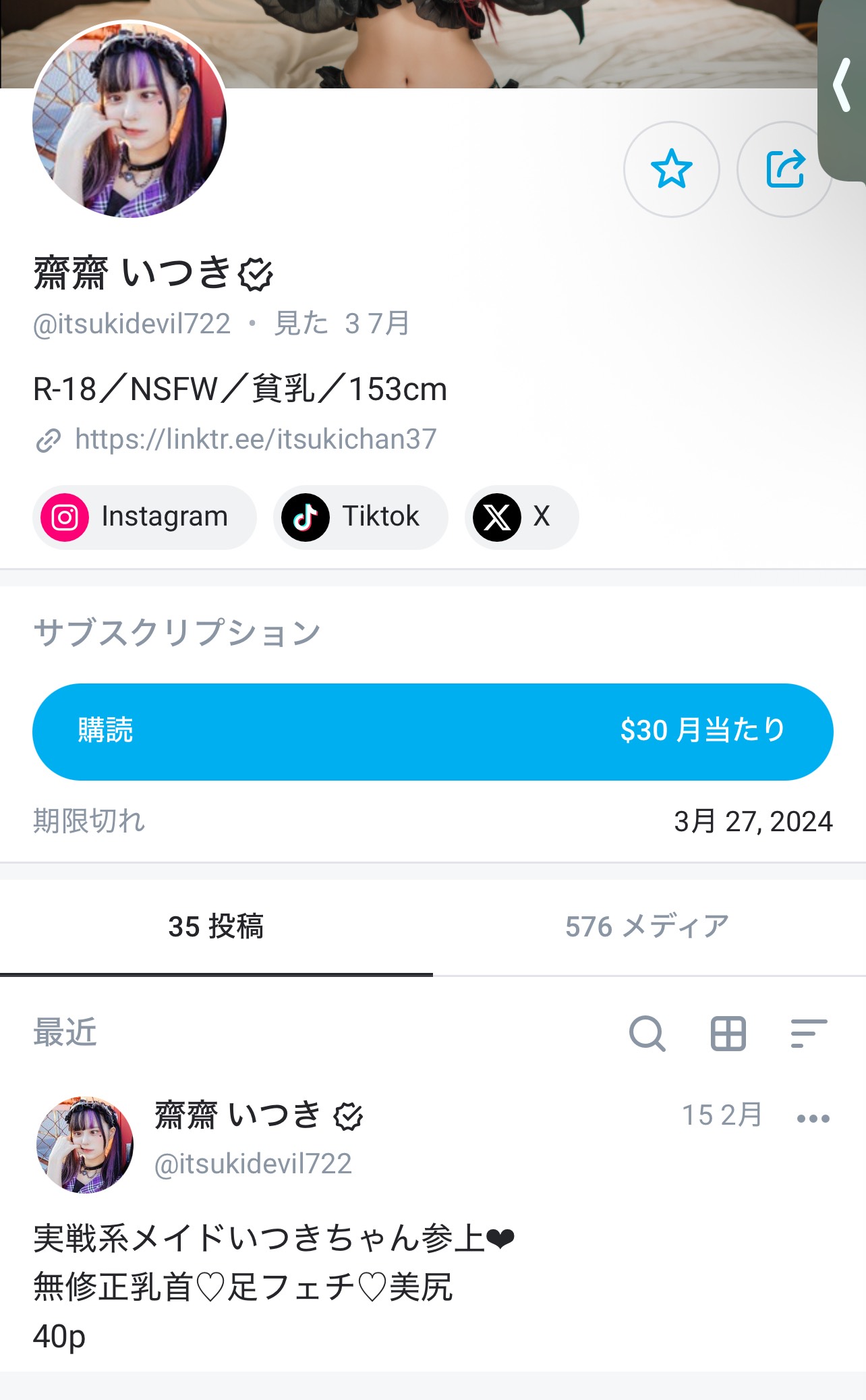
Task: Open the linktr.ee/itsukichan37 link
Action: tap(256, 439)
